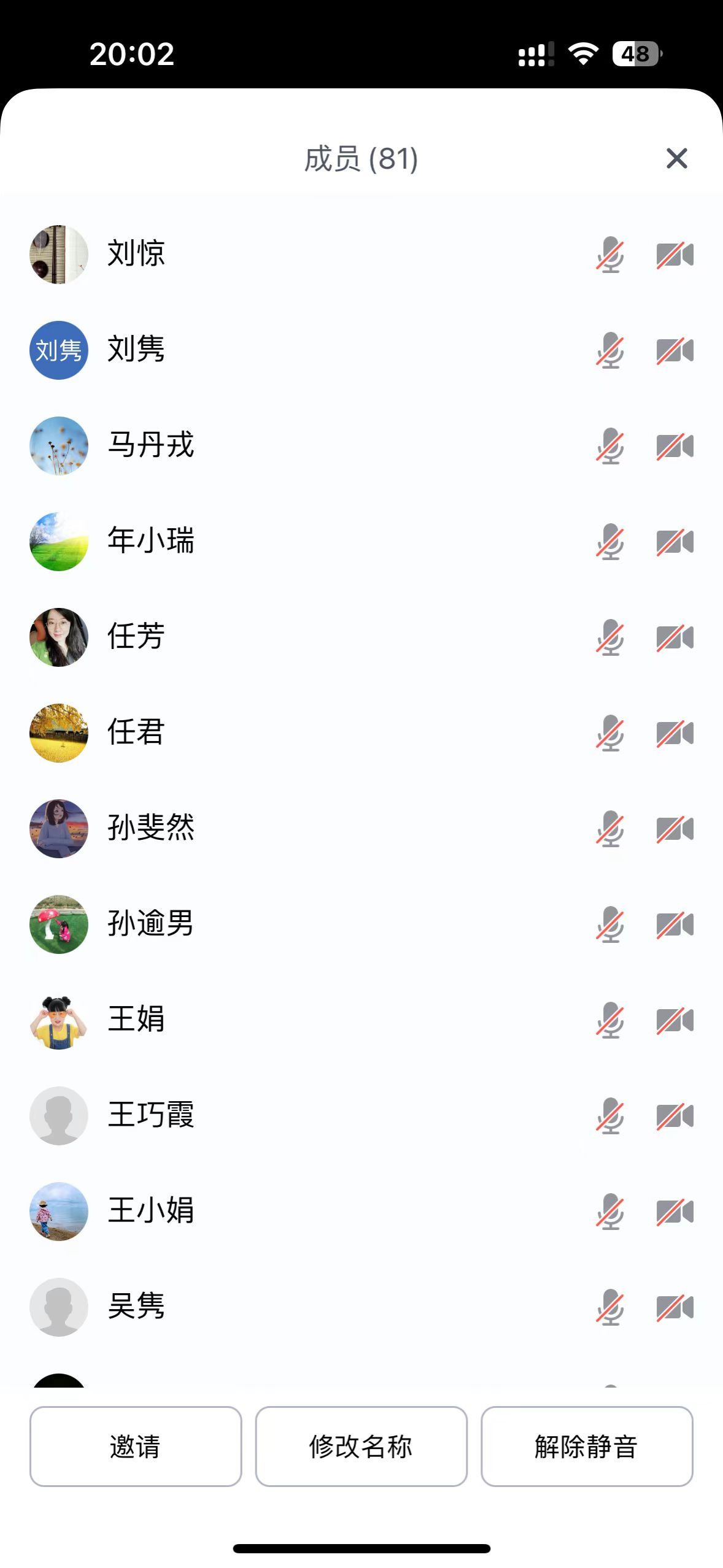Tap the camera-off icon for 任芳
Image resolution: width=723 pixels, height=1568 pixels.
click(x=675, y=637)
